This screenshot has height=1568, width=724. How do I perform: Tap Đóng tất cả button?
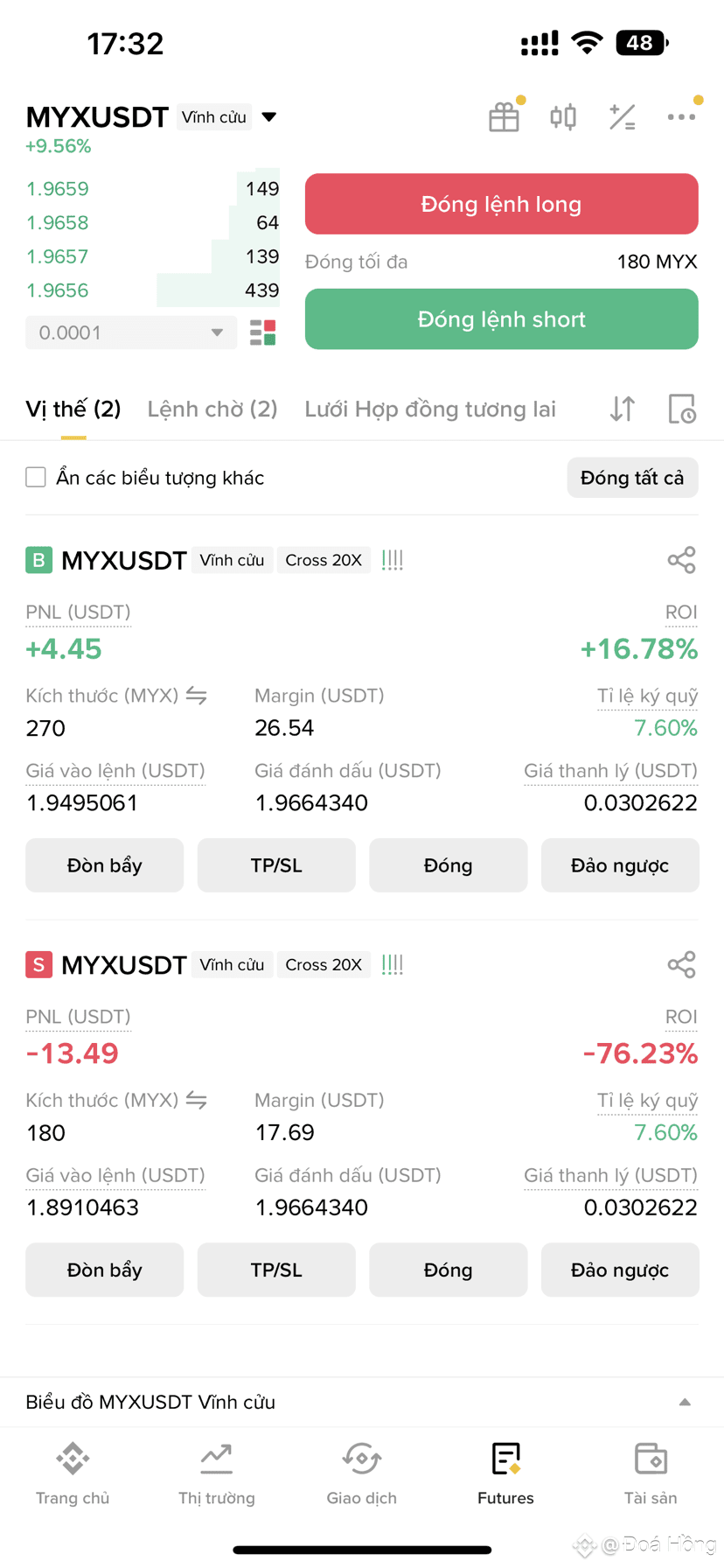point(632,478)
